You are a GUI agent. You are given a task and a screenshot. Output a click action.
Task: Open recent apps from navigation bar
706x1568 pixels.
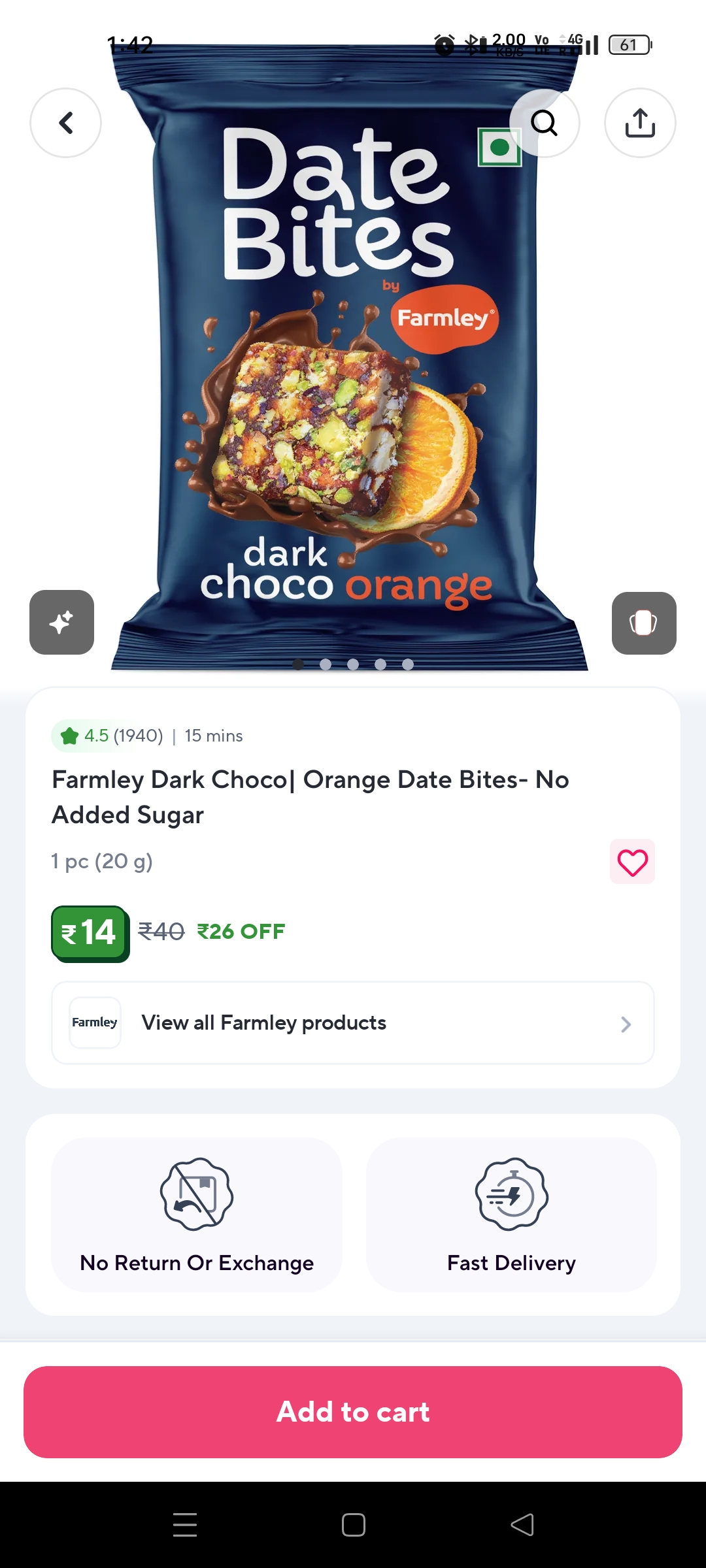click(x=185, y=1525)
